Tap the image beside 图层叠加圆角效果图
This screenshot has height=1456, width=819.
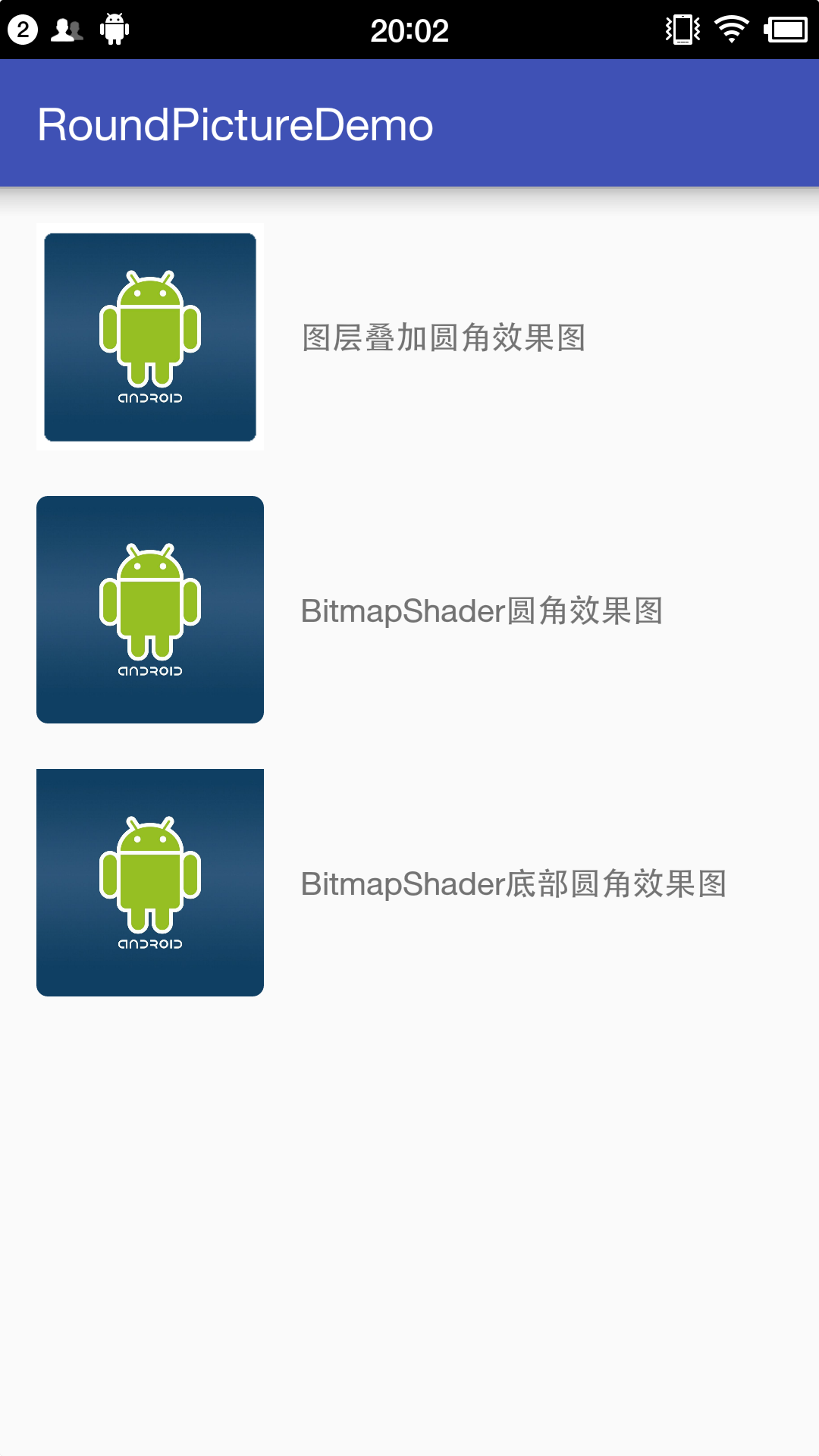click(x=150, y=337)
